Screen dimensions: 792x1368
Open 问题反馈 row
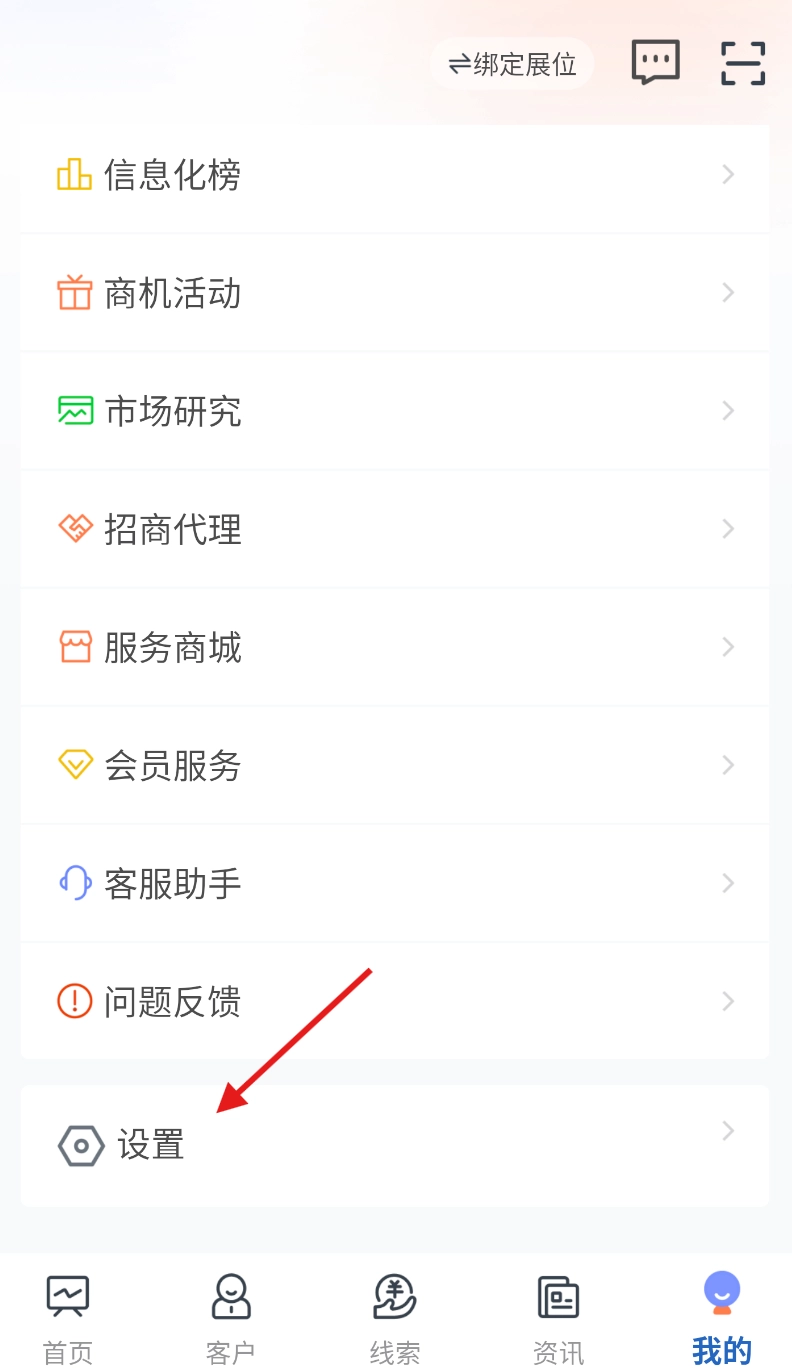point(394,1001)
